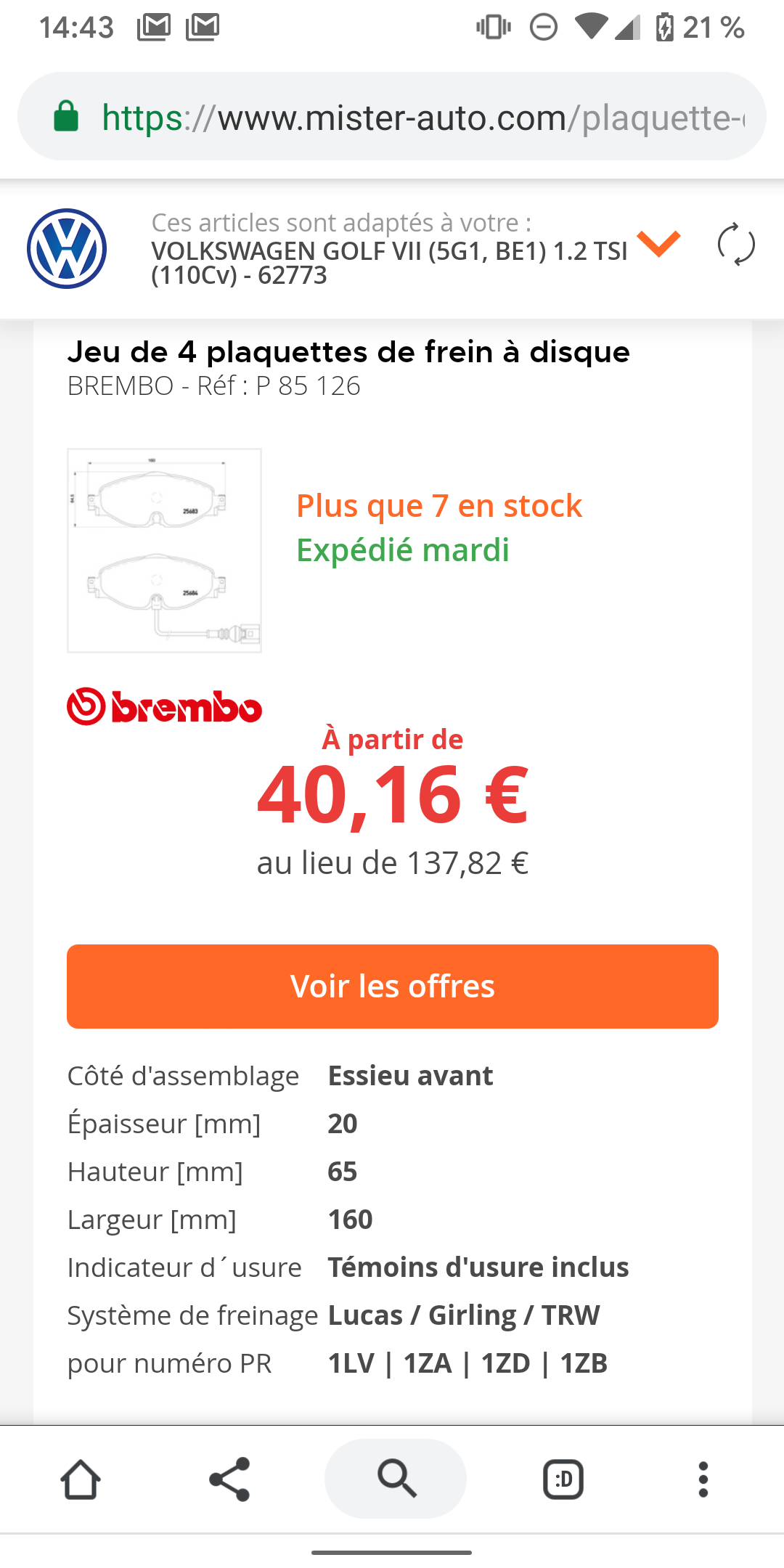Open the browser overflow menu
The image size is (784, 1568).
703,1479
